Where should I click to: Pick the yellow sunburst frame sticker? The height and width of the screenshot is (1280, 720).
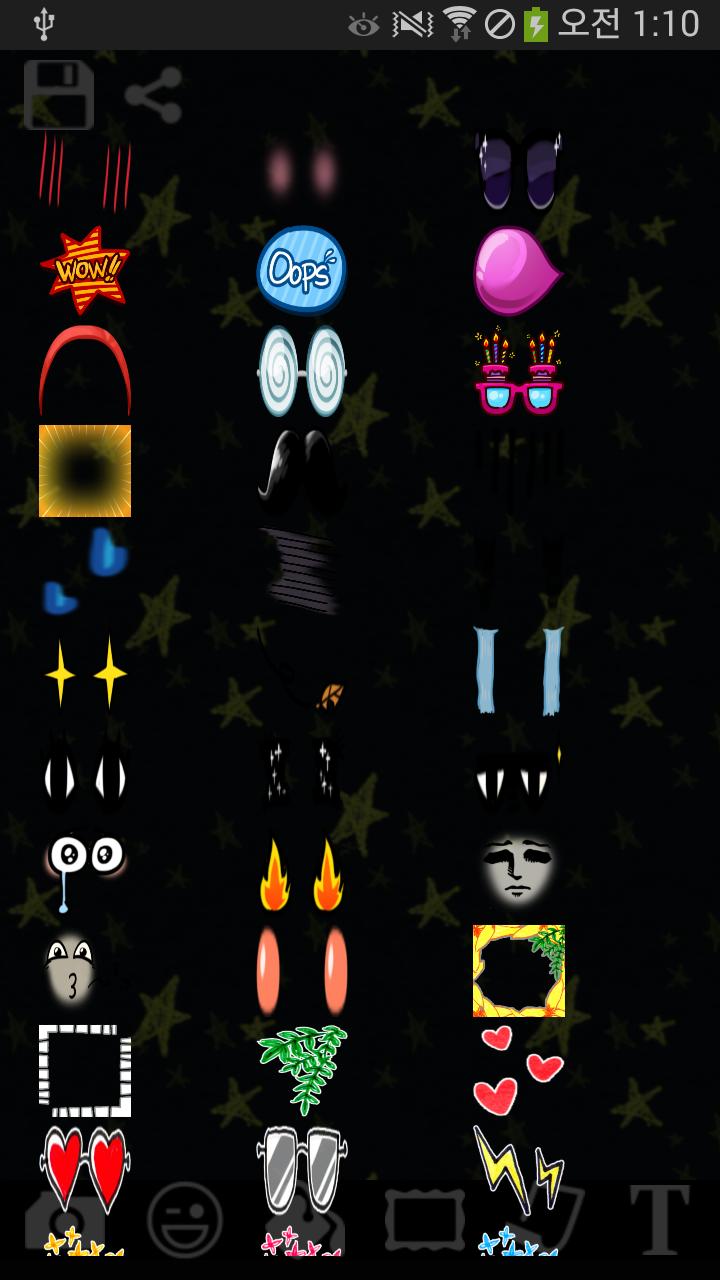point(85,470)
